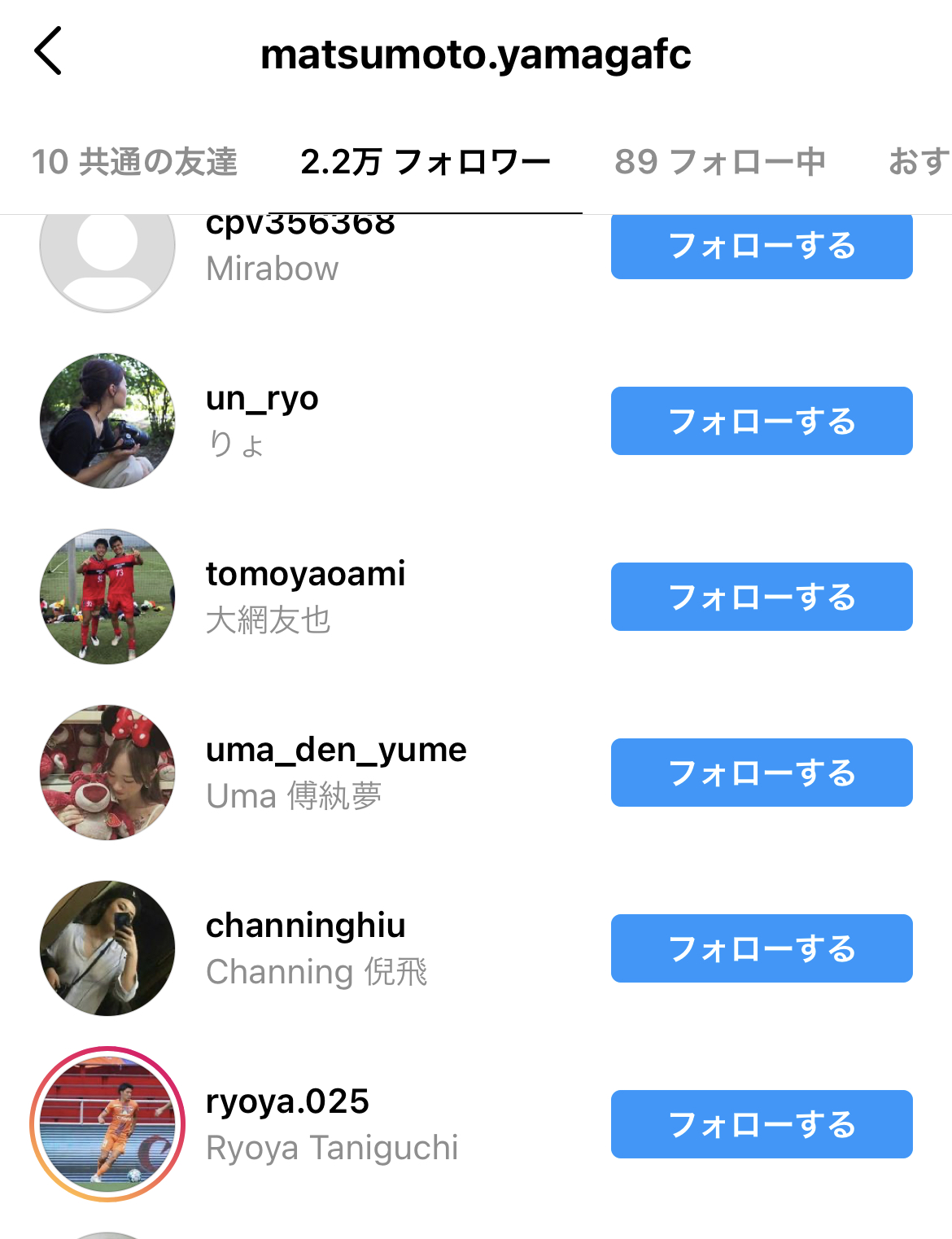Open un_ryo's profile
This screenshot has height=1239, width=952.
pyautogui.click(x=262, y=399)
